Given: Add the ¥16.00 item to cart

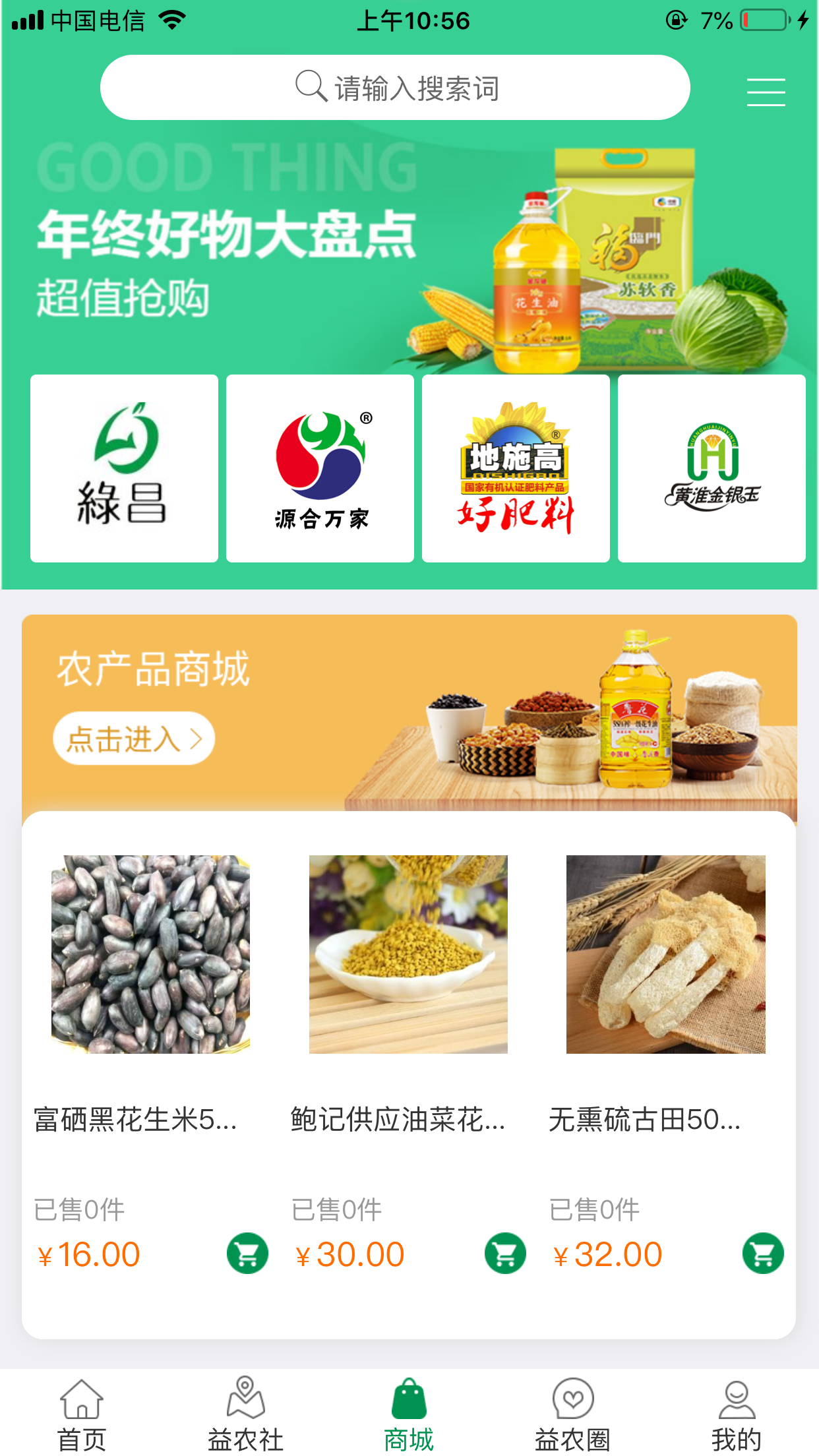Looking at the screenshot, I should [x=247, y=1254].
